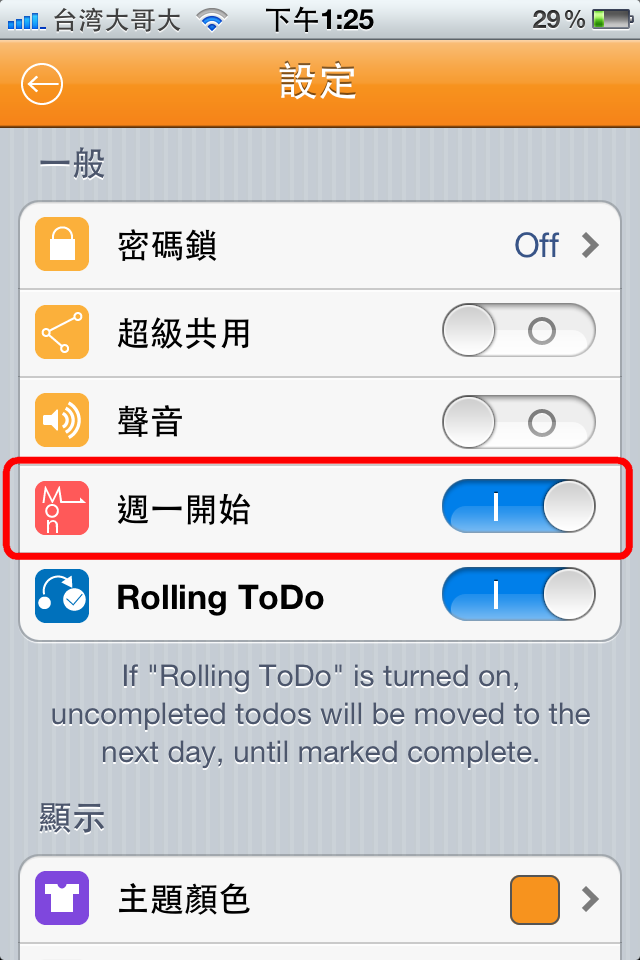
Task: Enable the 聲音 sound switch
Action: point(518,421)
